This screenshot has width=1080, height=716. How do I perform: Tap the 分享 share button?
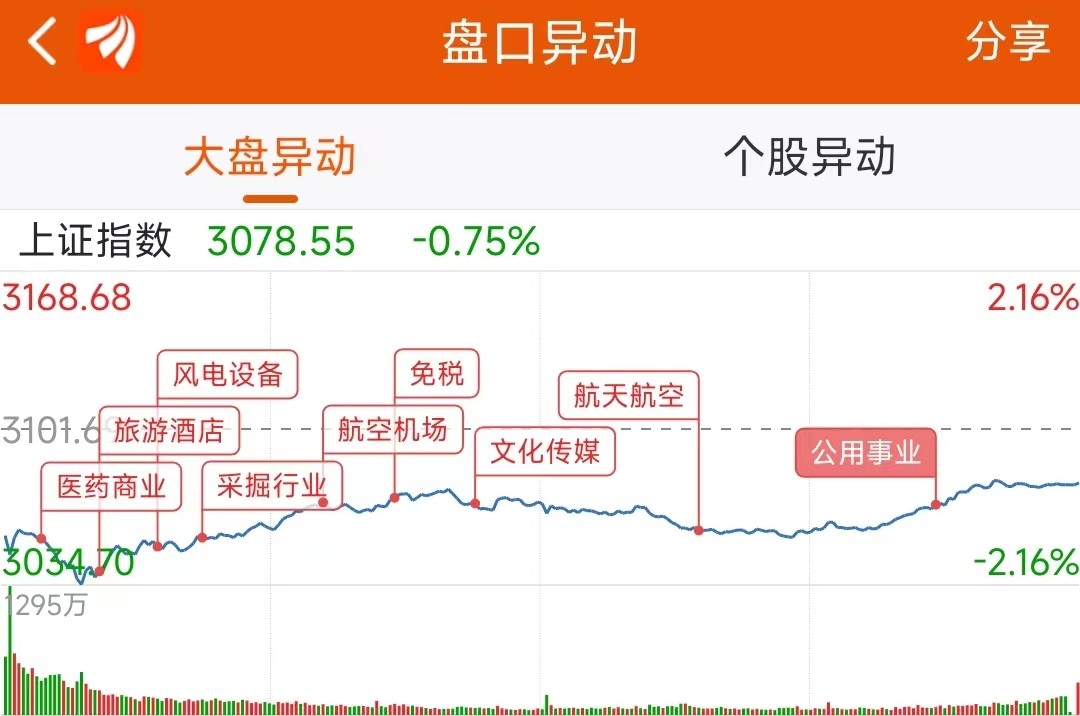(1008, 42)
